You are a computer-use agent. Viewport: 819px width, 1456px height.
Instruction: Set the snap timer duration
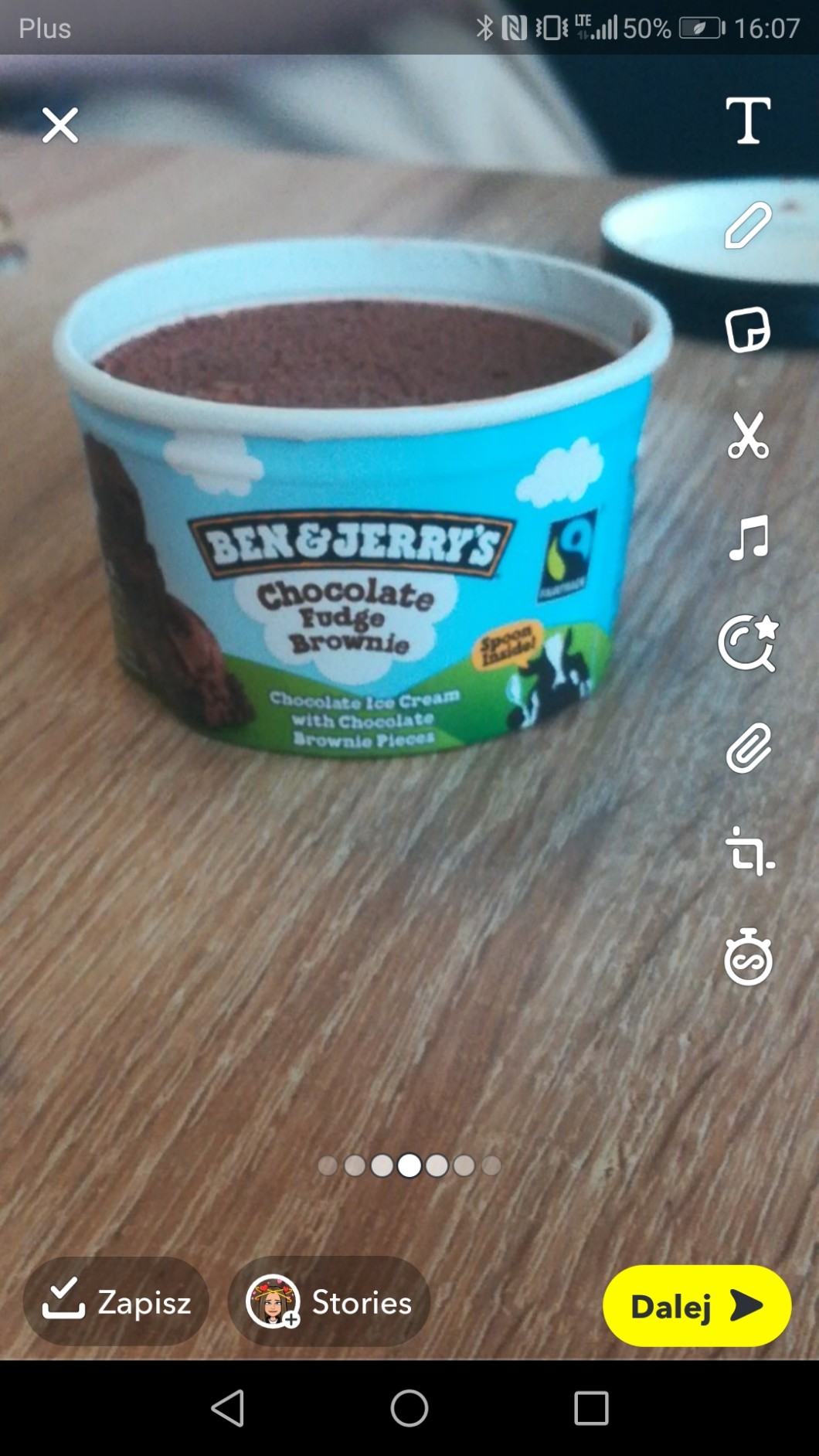click(748, 958)
